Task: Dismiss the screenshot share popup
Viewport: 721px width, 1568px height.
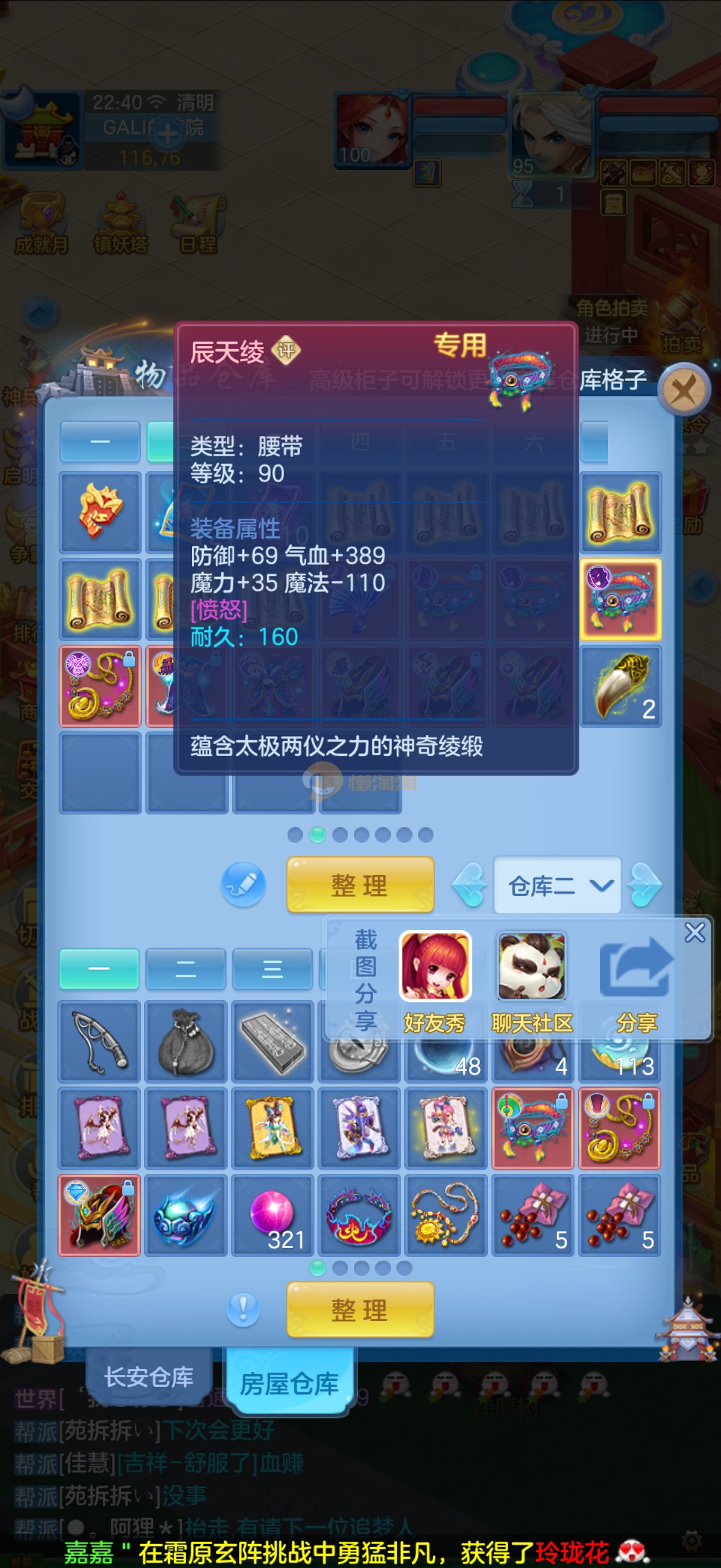Action: click(x=694, y=932)
